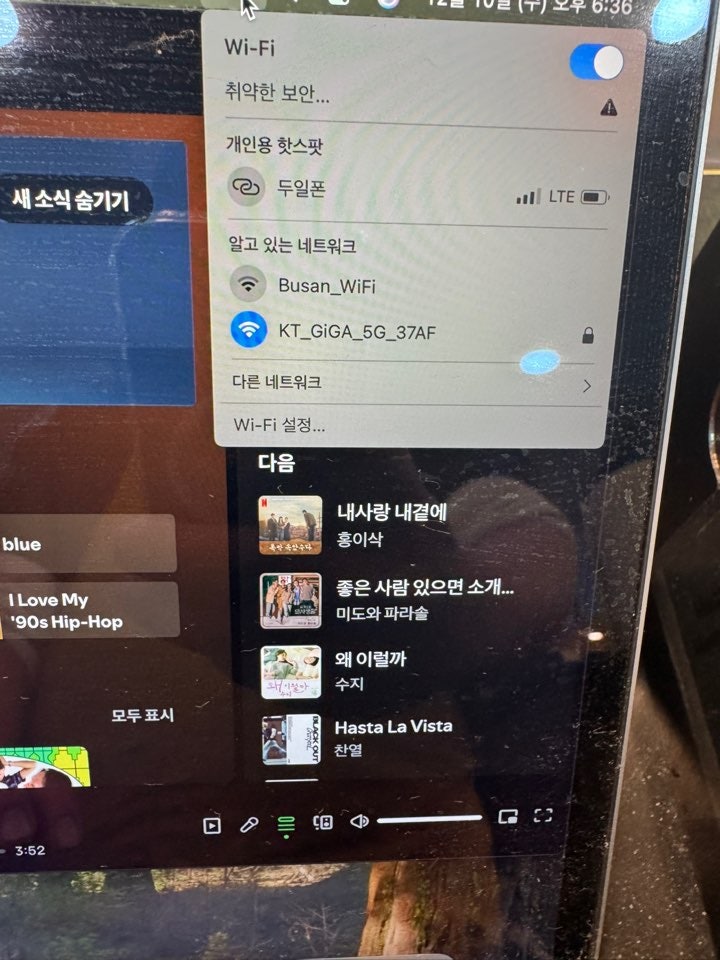Expand the 다른 네트워크 list

(410, 384)
